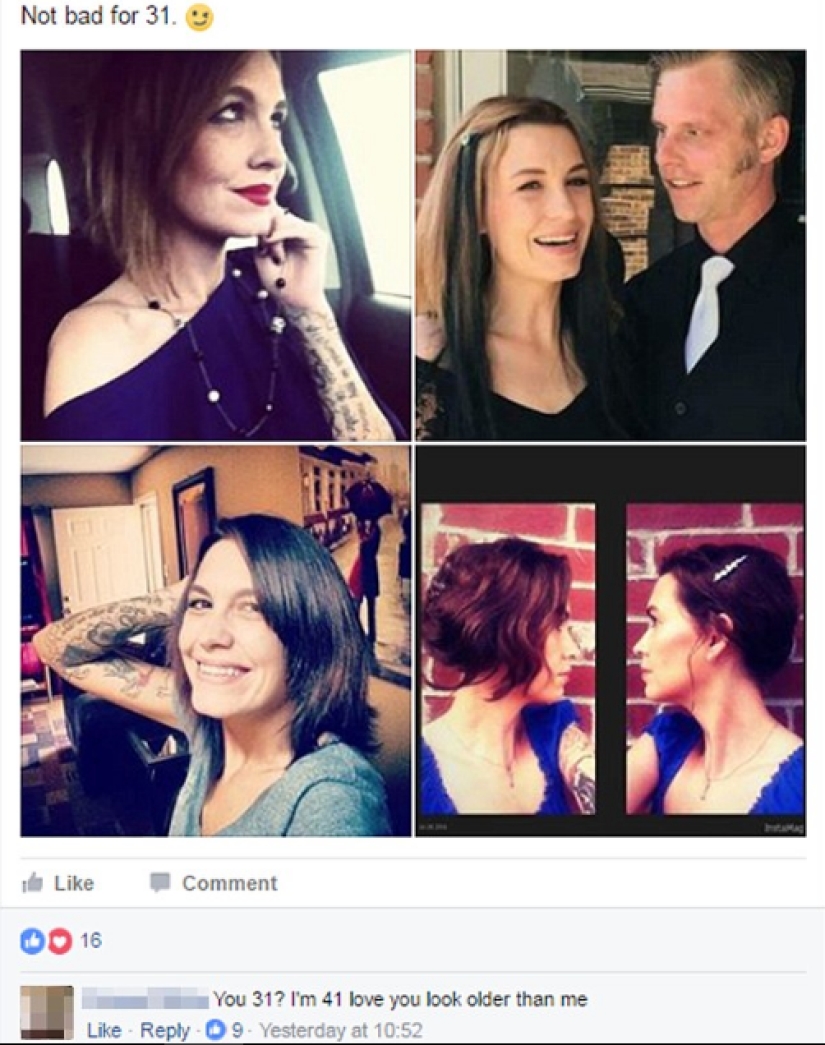The width and height of the screenshot is (825, 1045).
Task: Like the comment via its 'Like' text
Action: 101,1022
